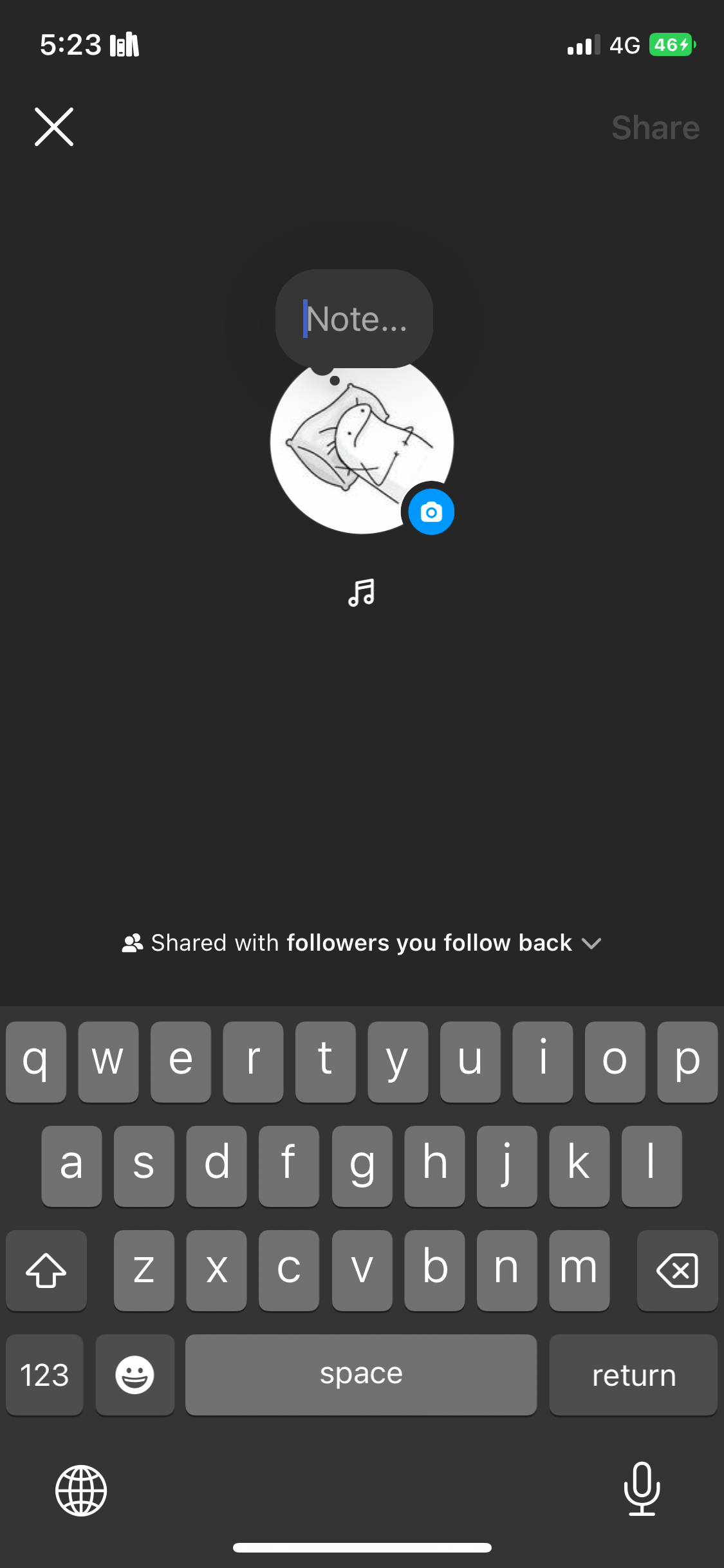Dismiss the note screen with the X
Image resolution: width=724 pixels, height=1568 pixels.
tap(54, 127)
